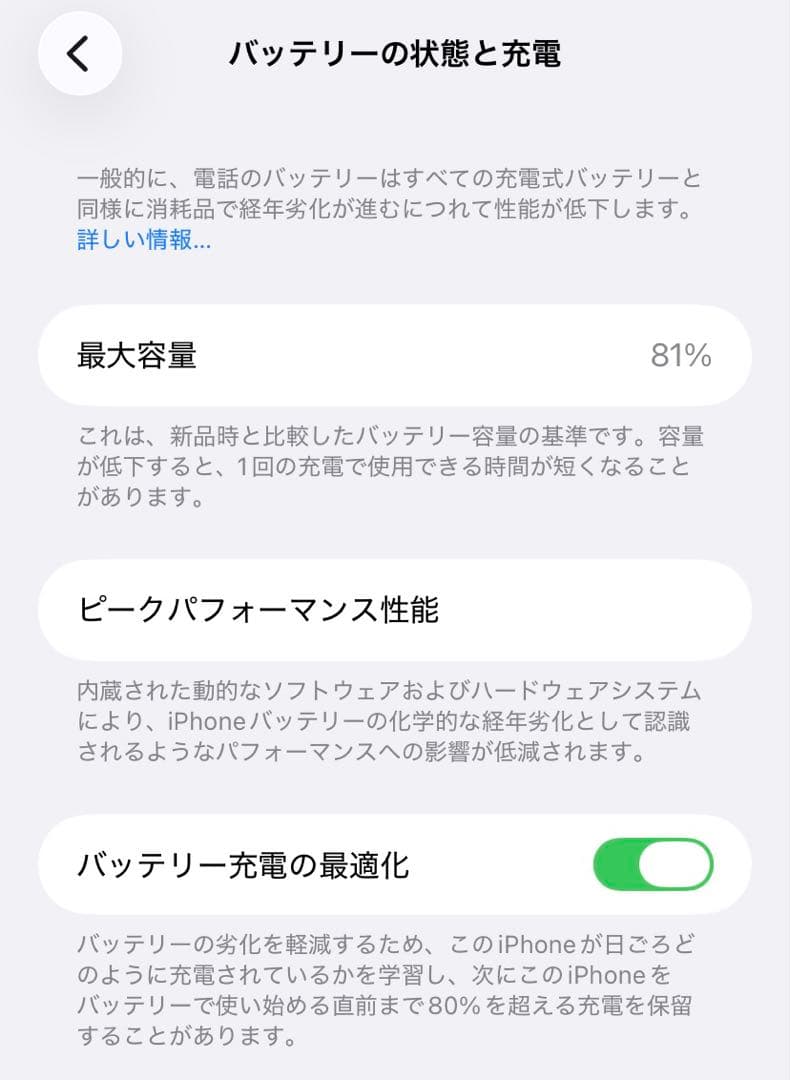Tap the screen title at the top

395,55
